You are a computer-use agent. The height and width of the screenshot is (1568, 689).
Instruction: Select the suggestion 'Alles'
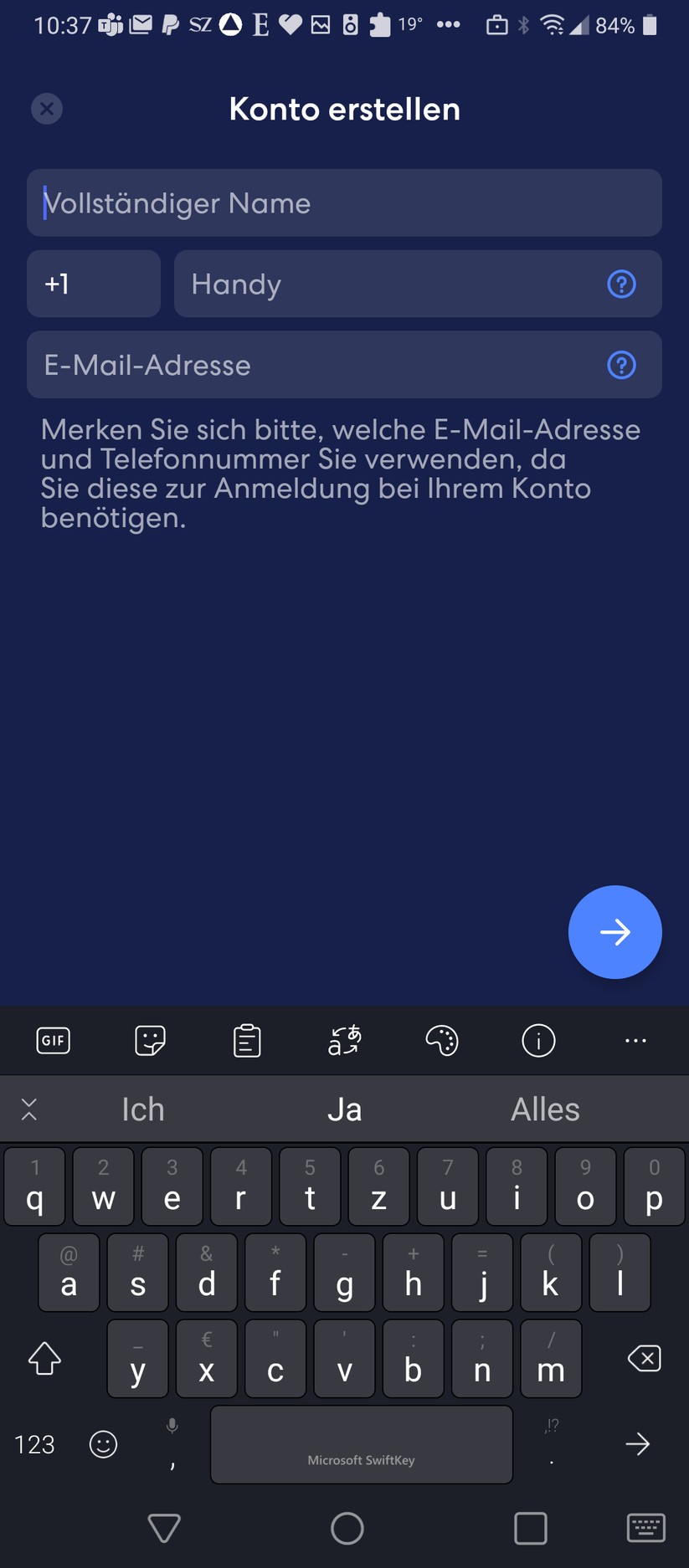tap(545, 1109)
